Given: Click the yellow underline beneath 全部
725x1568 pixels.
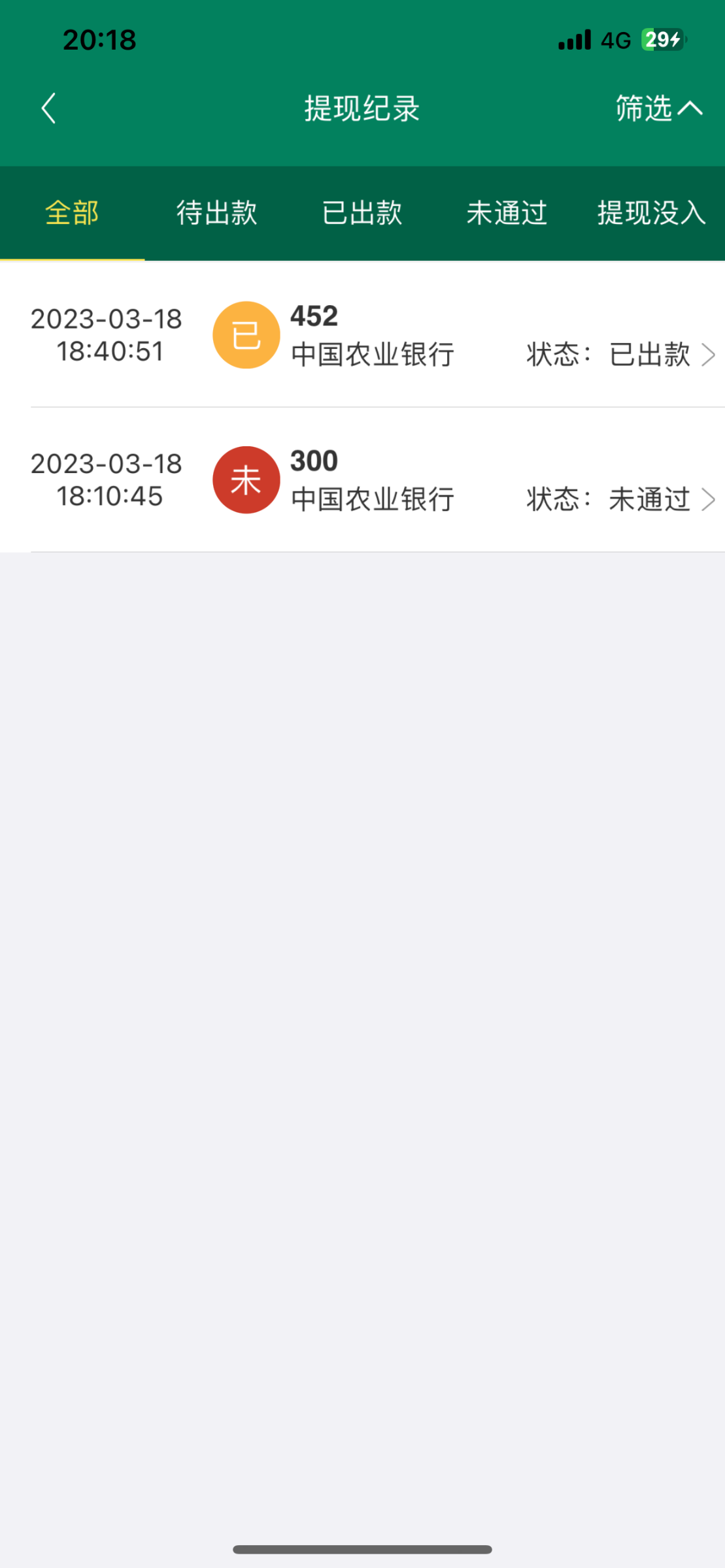Looking at the screenshot, I should 72,260.
